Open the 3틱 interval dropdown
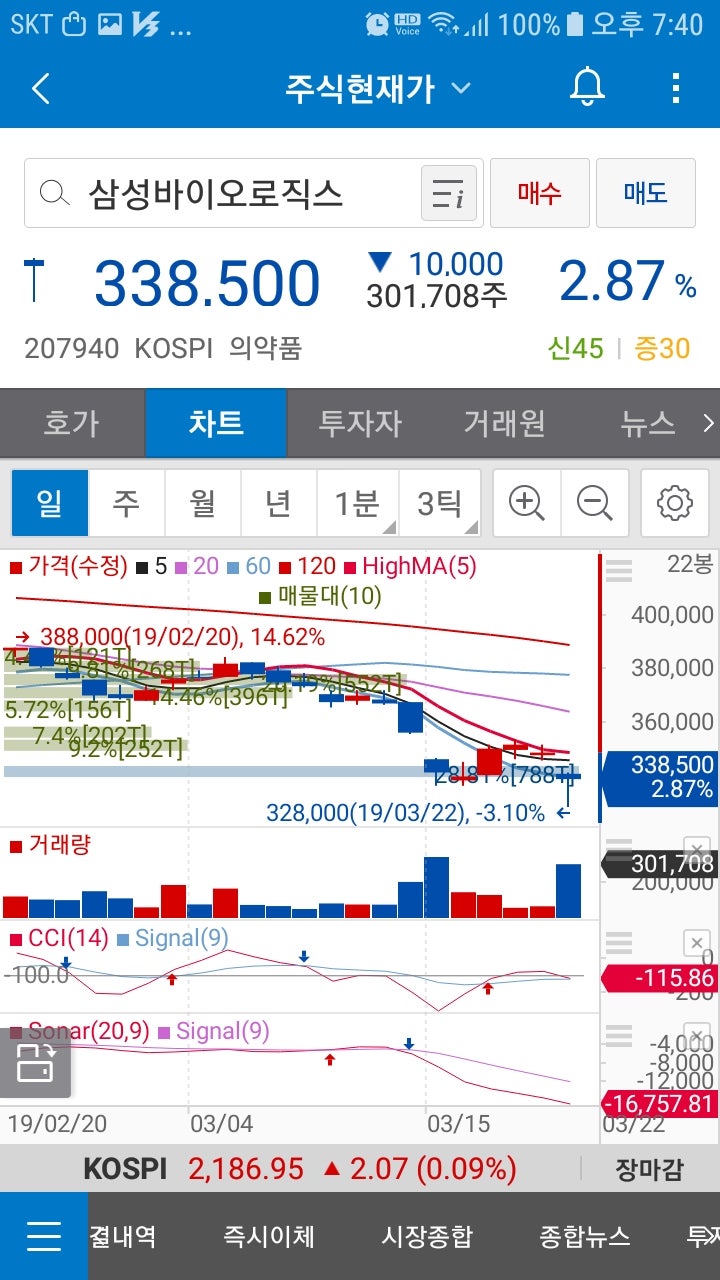The width and height of the screenshot is (720, 1280). pyautogui.click(x=440, y=503)
